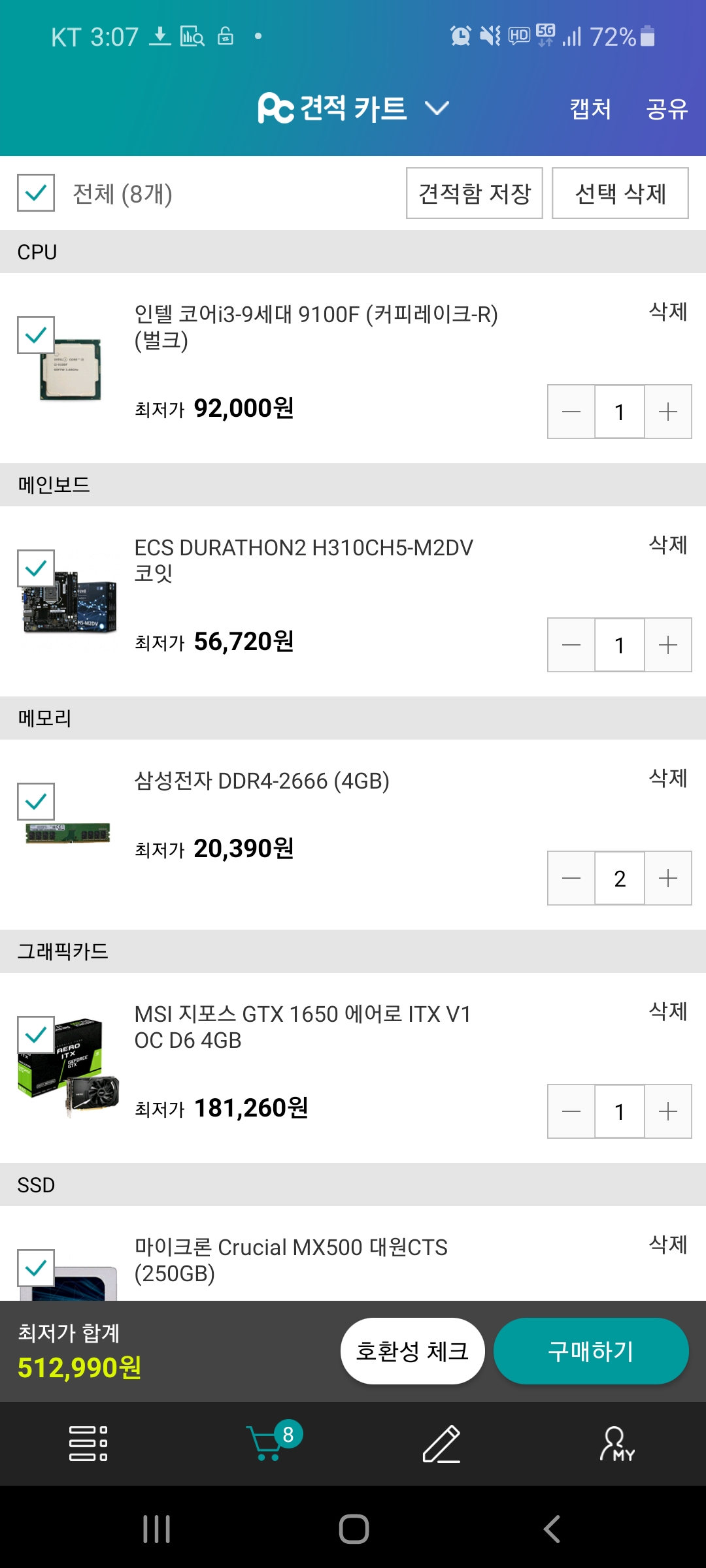706x1568 pixels.
Task: Open the MY profile tab
Action: 617,1443
